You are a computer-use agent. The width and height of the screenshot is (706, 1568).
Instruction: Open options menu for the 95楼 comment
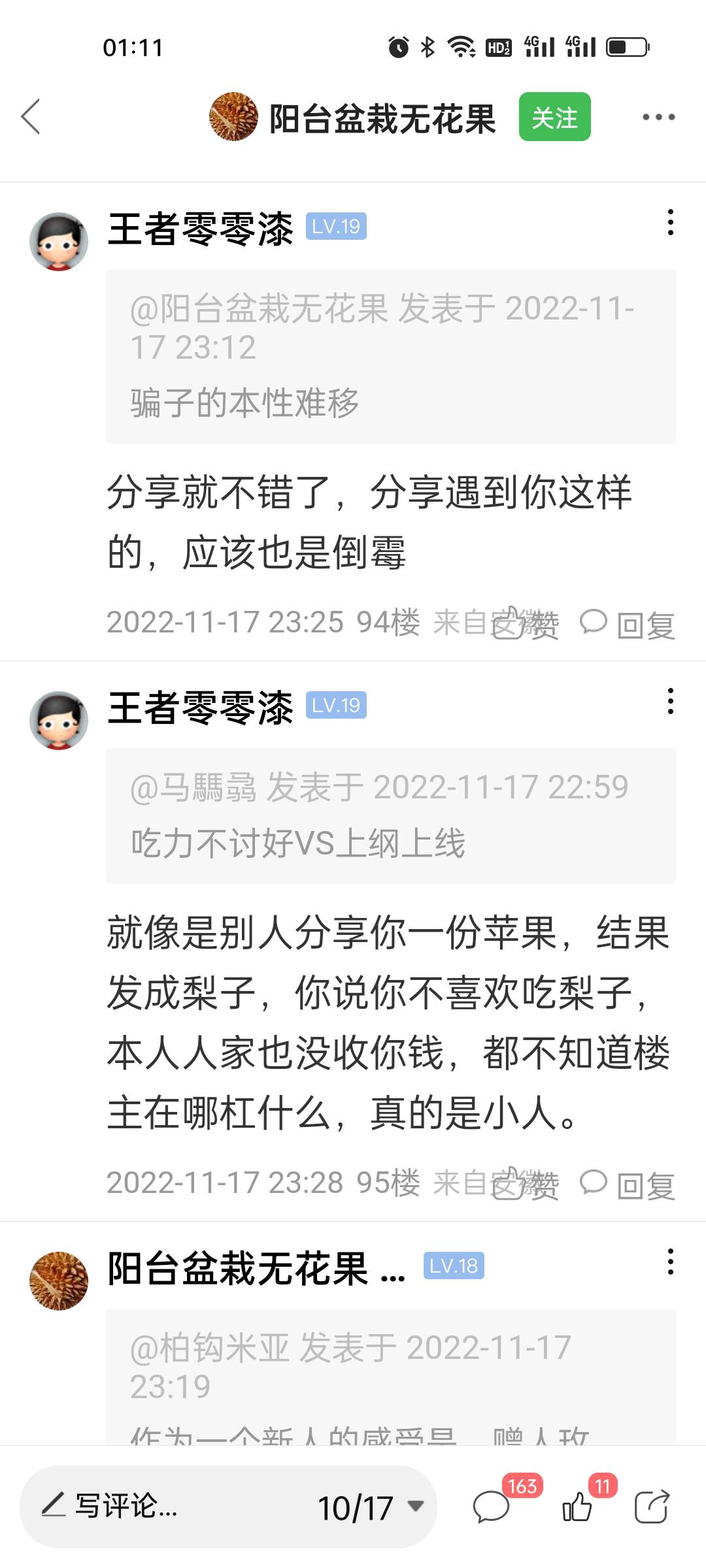(x=670, y=701)
